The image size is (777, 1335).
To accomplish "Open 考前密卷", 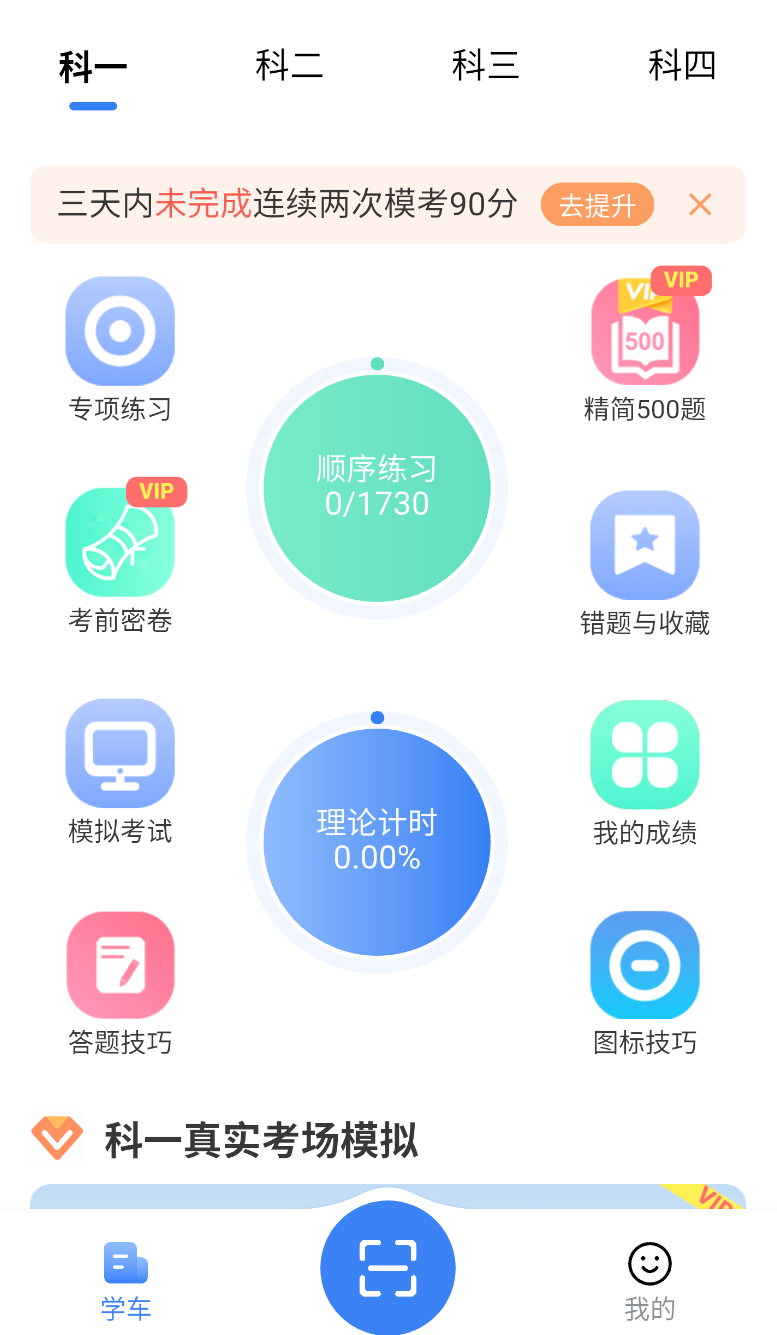I will tap(120, 560).
